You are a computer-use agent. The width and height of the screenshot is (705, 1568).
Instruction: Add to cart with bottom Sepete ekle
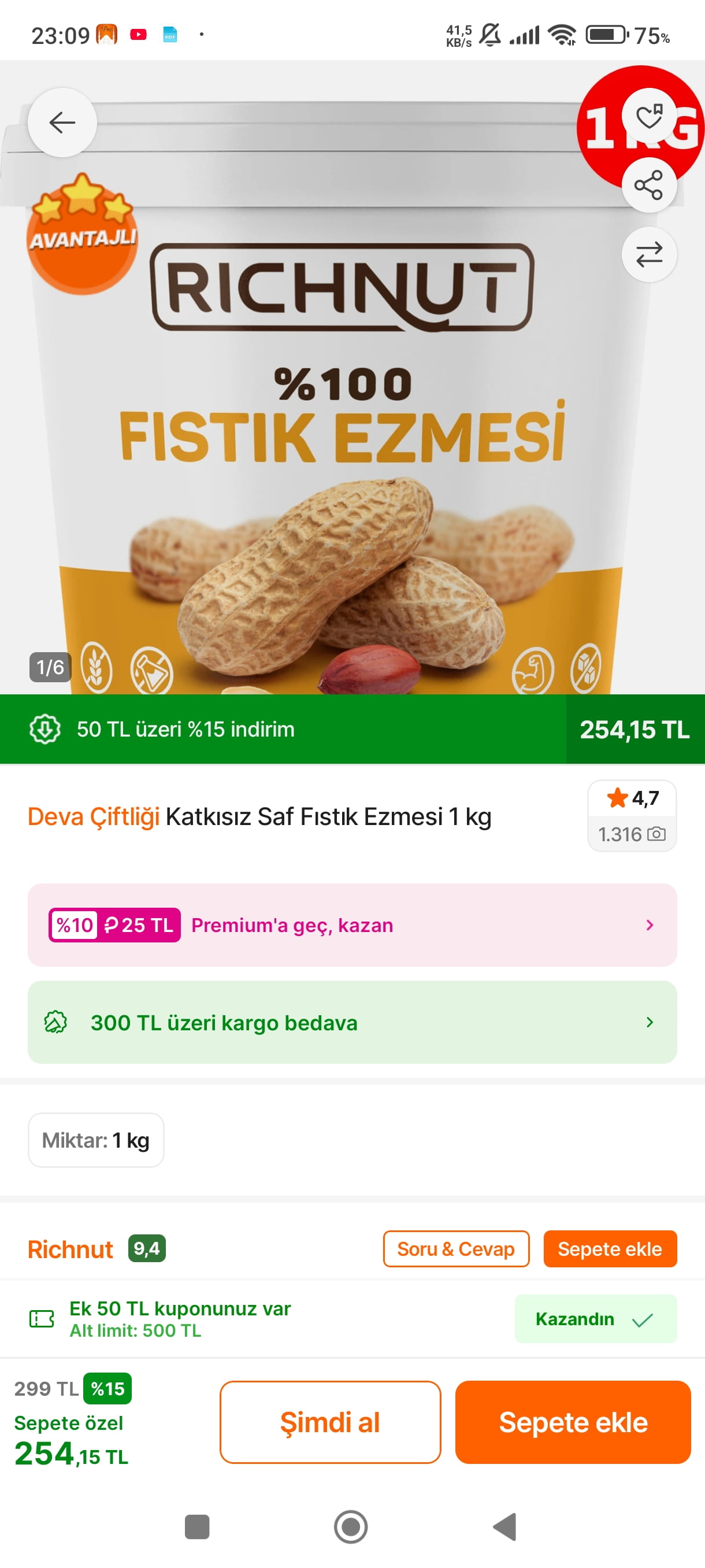click(x=573, y=1422)
